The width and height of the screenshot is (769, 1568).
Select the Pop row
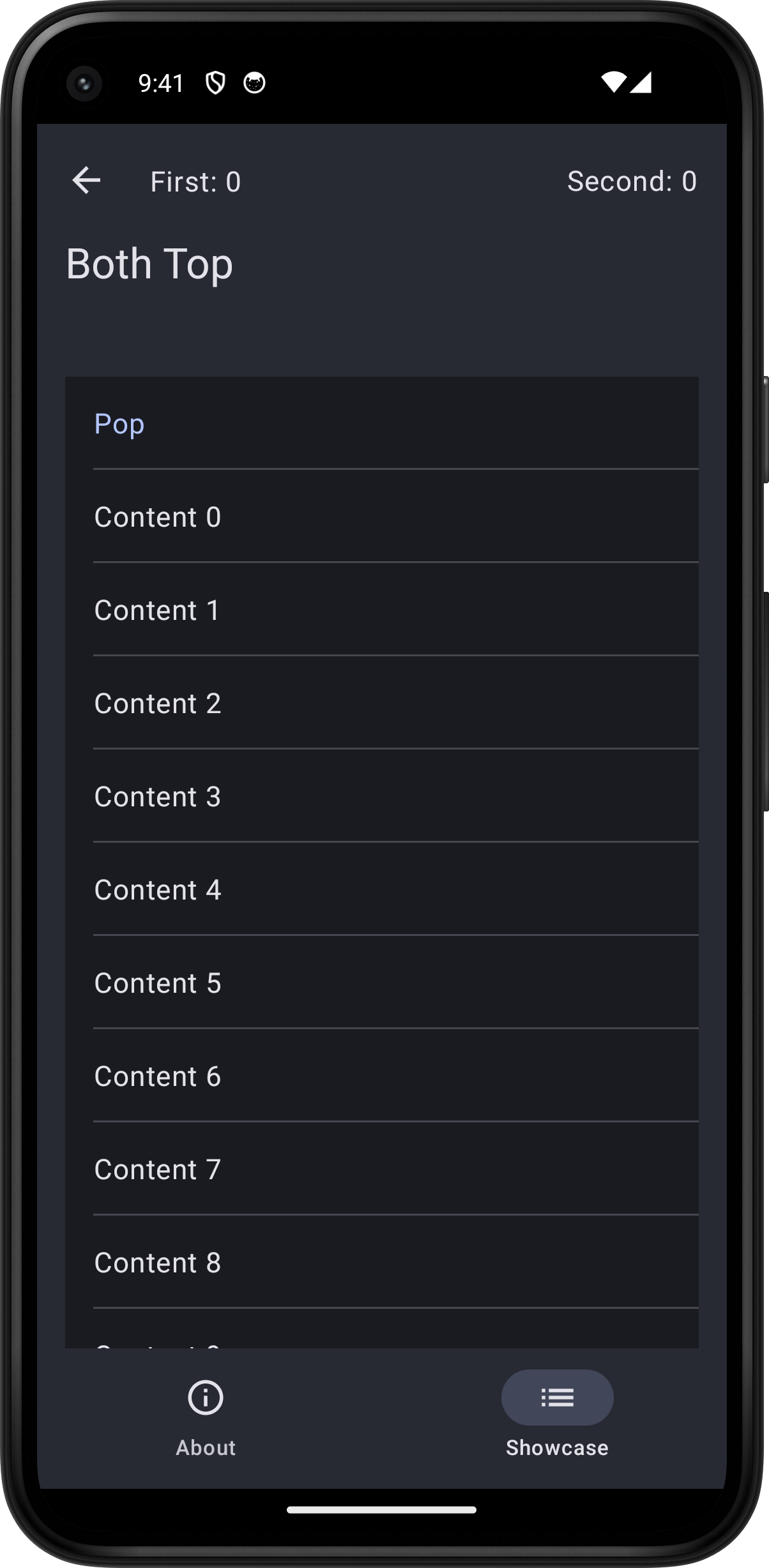(382, 423)
